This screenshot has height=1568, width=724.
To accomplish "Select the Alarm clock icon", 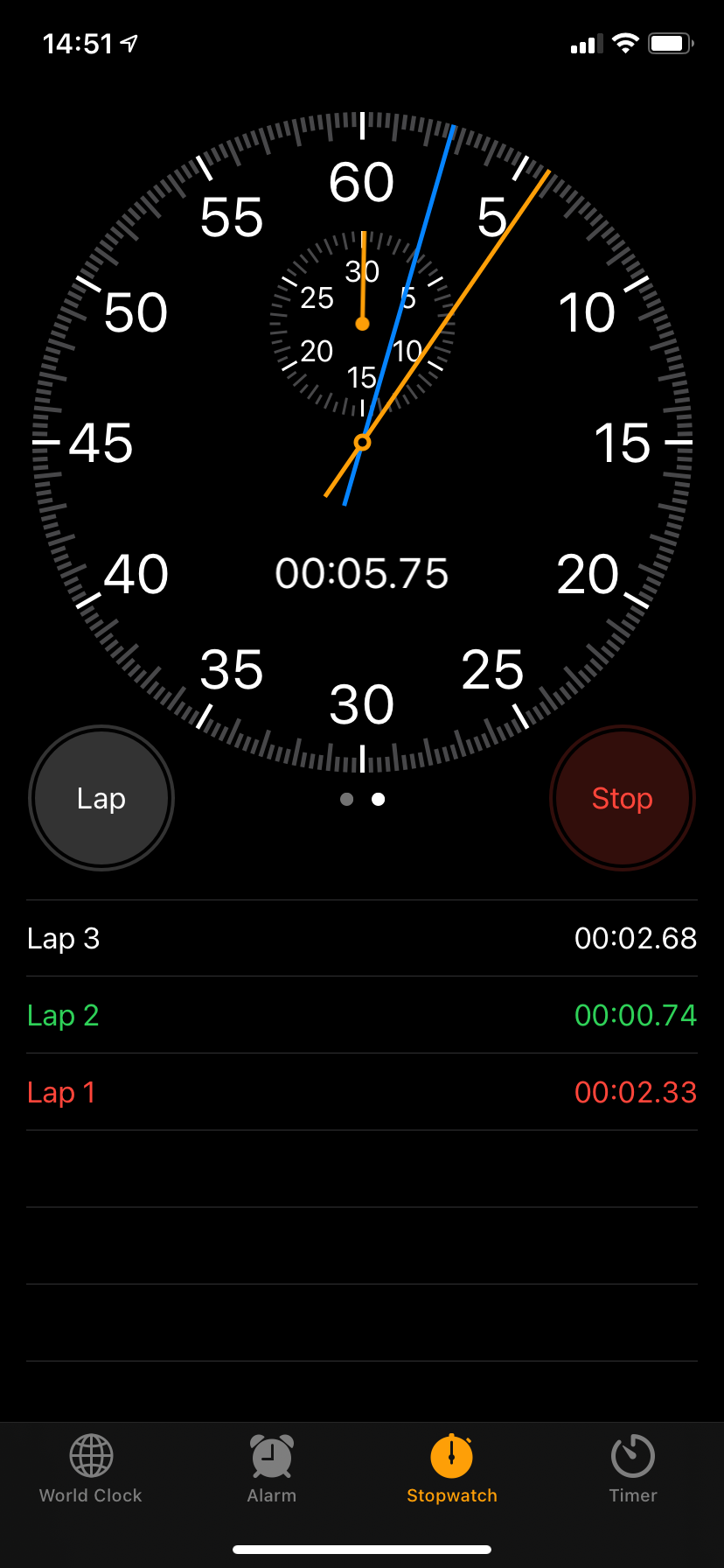I will pyautogui.click(x=271, y=1453).
